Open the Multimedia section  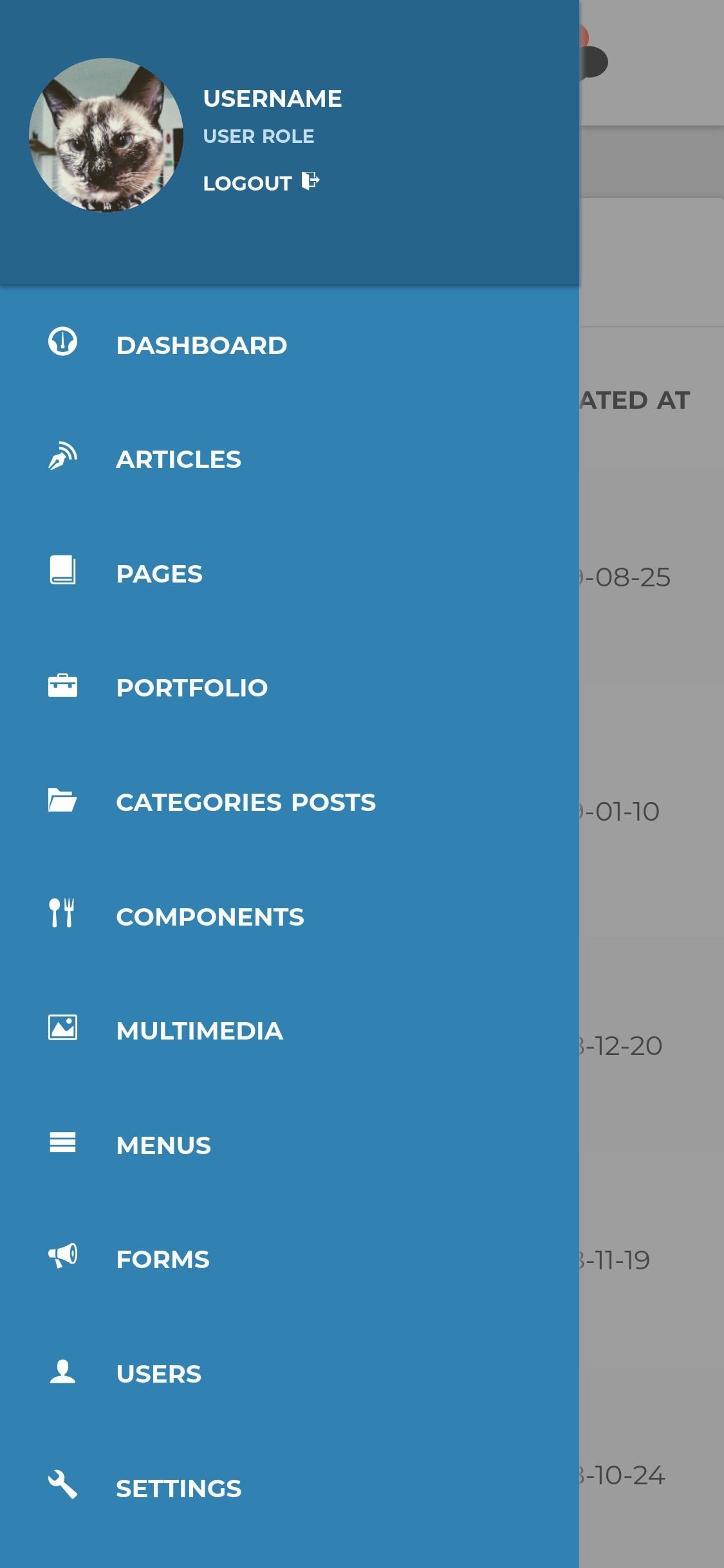pos(290,1031)
